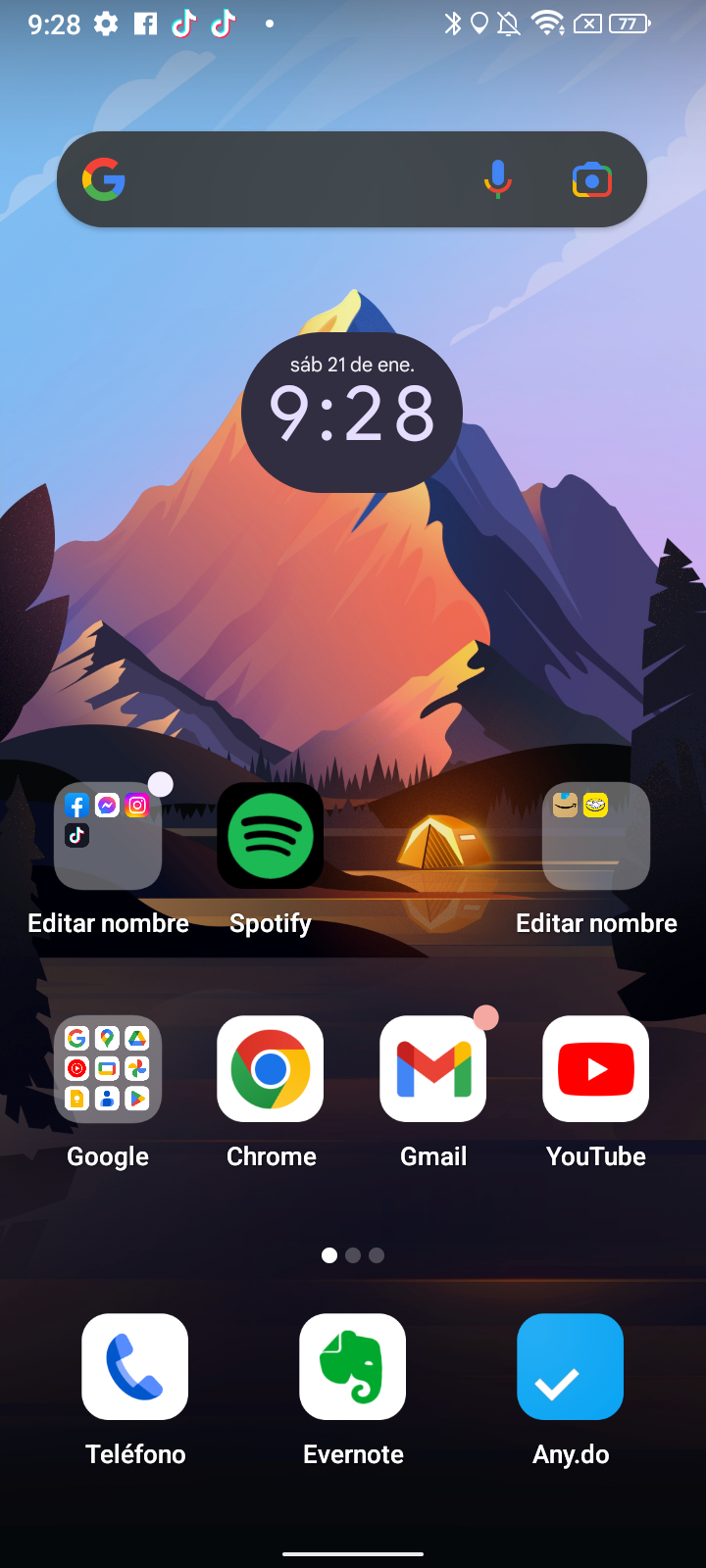The image size is (706, 1568).
Task: Tap the Google search bar
Action: click(294, 180)
